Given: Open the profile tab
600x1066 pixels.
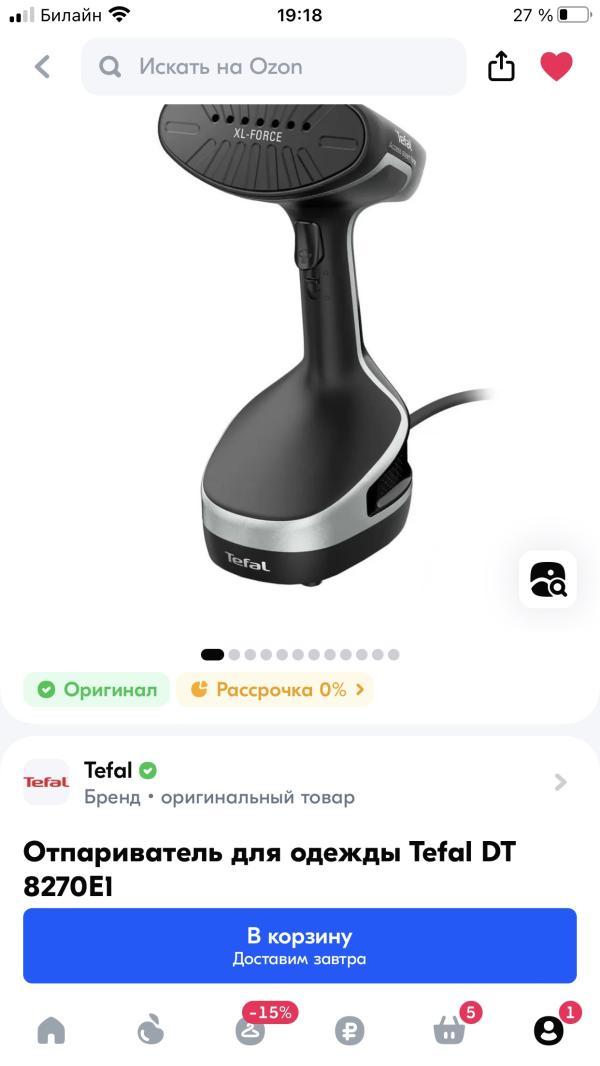Looking at the screenshot, I should (x=548, y=1030).
